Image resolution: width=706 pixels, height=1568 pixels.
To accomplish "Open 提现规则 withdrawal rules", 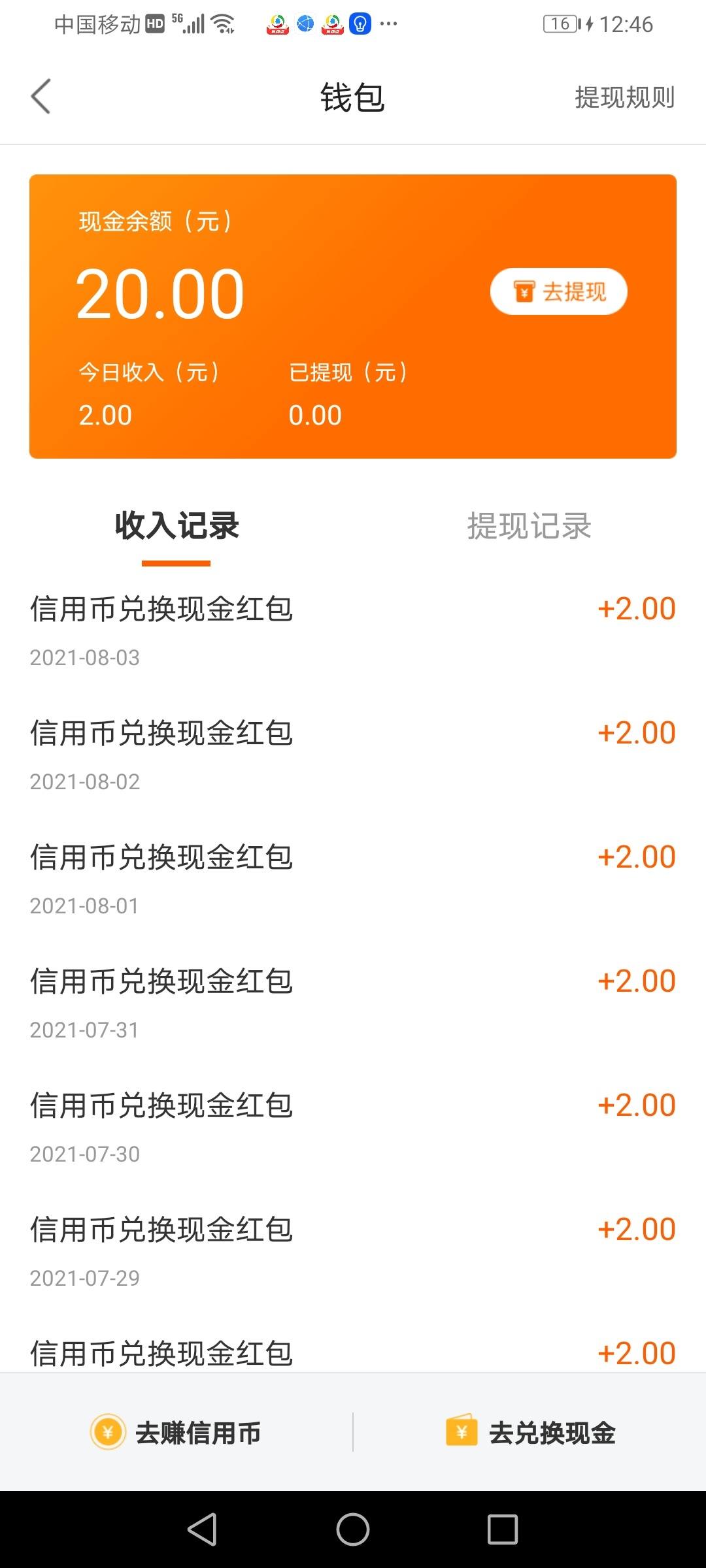I will [x=624, y=97].
